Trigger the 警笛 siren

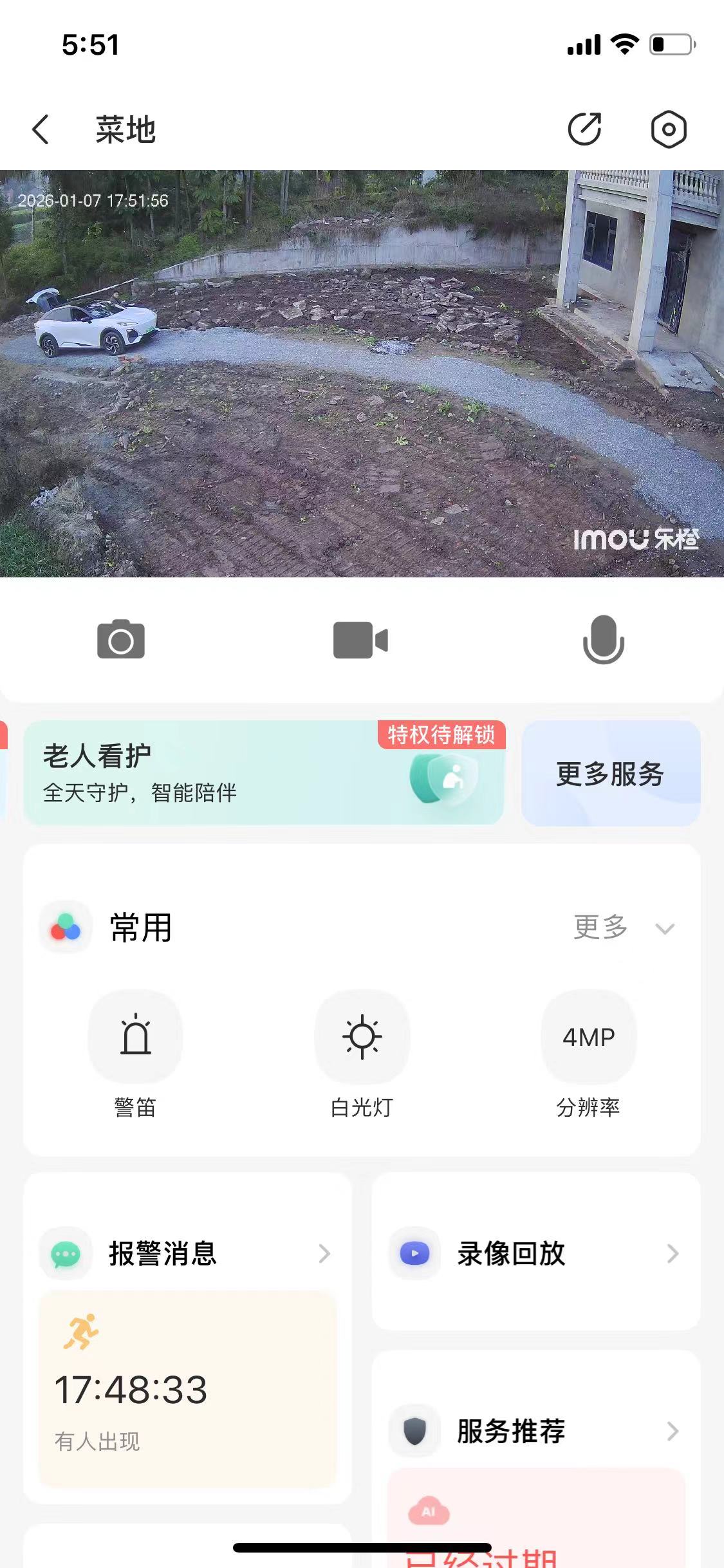[136, 1037]
